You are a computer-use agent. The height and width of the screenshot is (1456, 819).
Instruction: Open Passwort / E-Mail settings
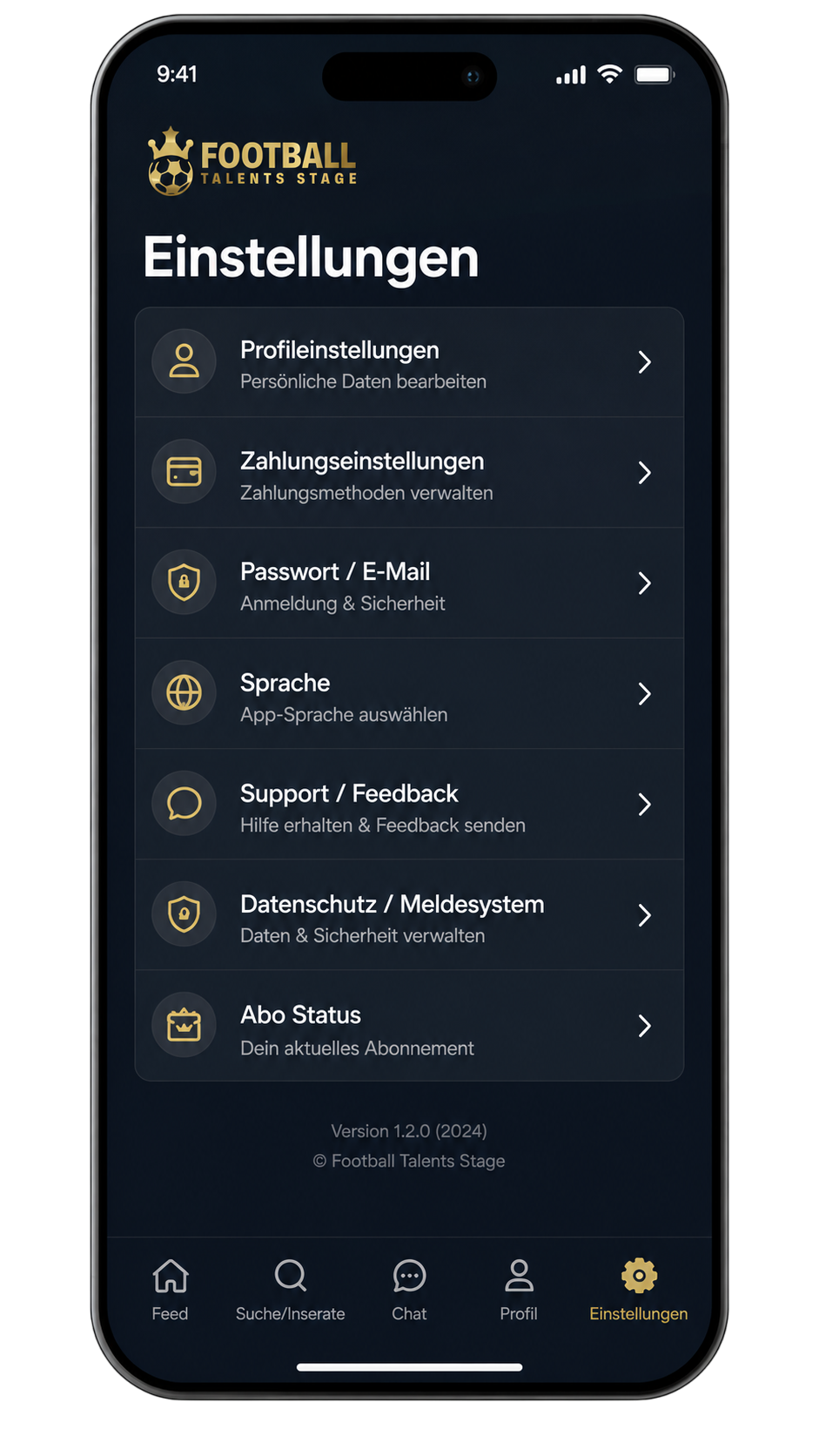point(409,583)
